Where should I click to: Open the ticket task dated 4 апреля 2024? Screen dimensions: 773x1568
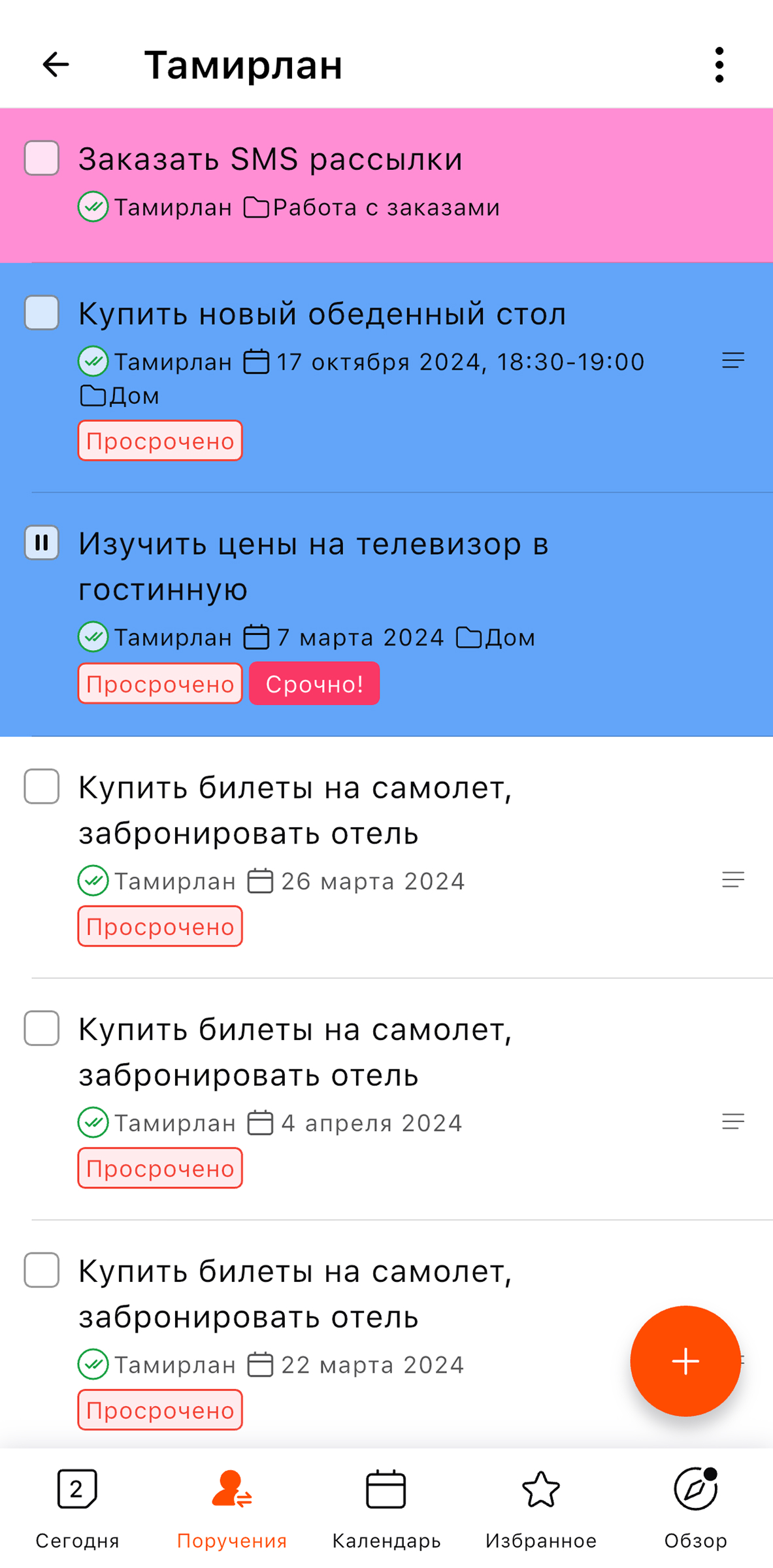(x=386, y=1099)
